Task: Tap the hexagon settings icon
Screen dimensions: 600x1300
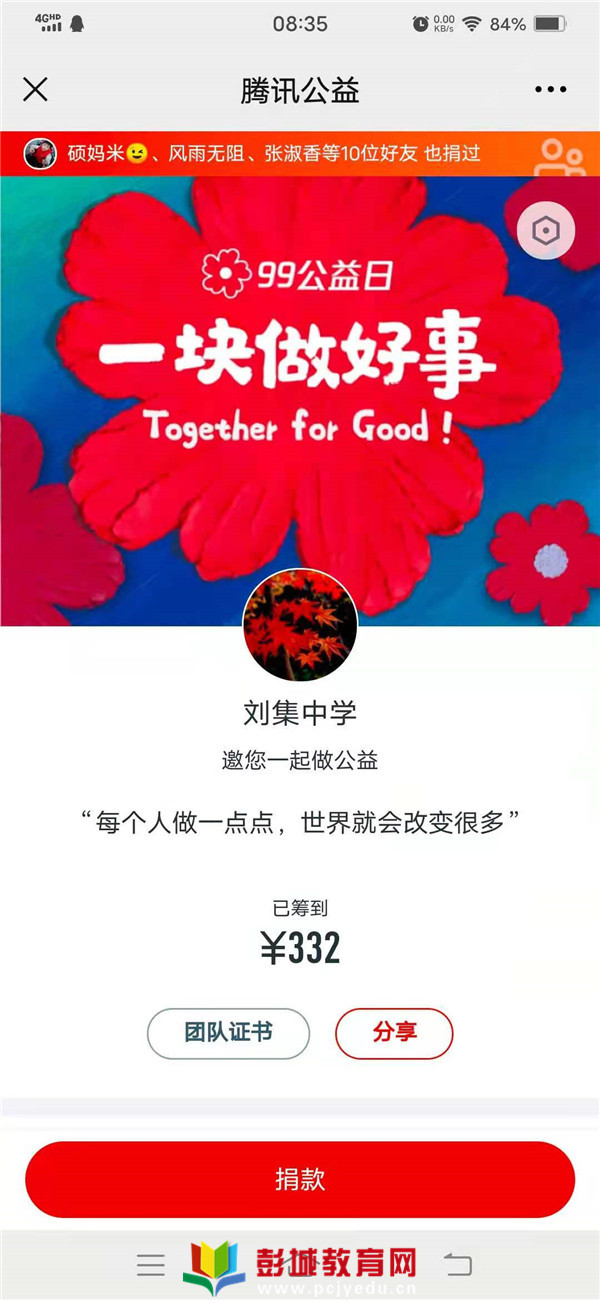Action: (x=546, y=232)
